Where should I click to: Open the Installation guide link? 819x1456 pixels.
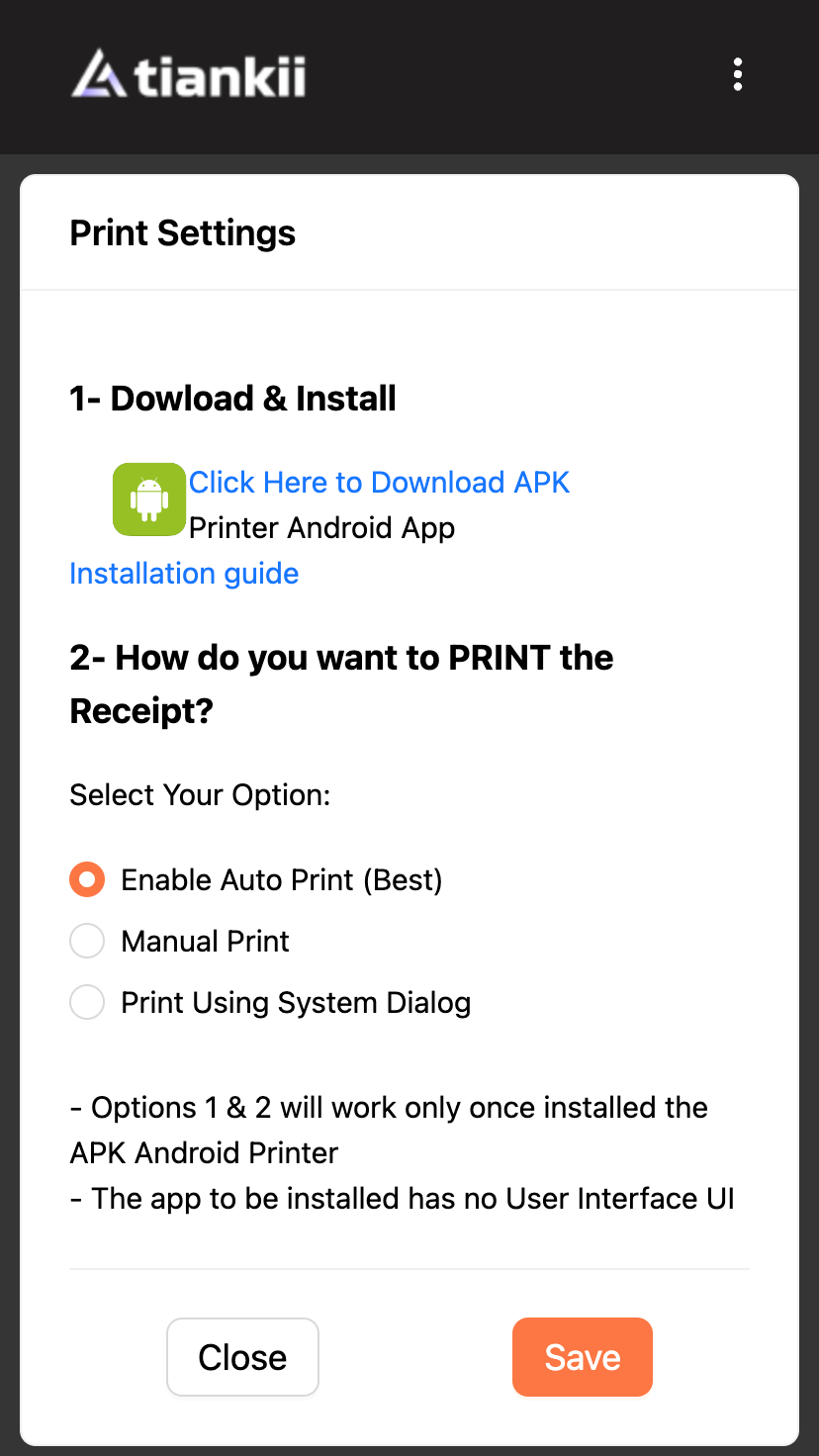(184, 574)
